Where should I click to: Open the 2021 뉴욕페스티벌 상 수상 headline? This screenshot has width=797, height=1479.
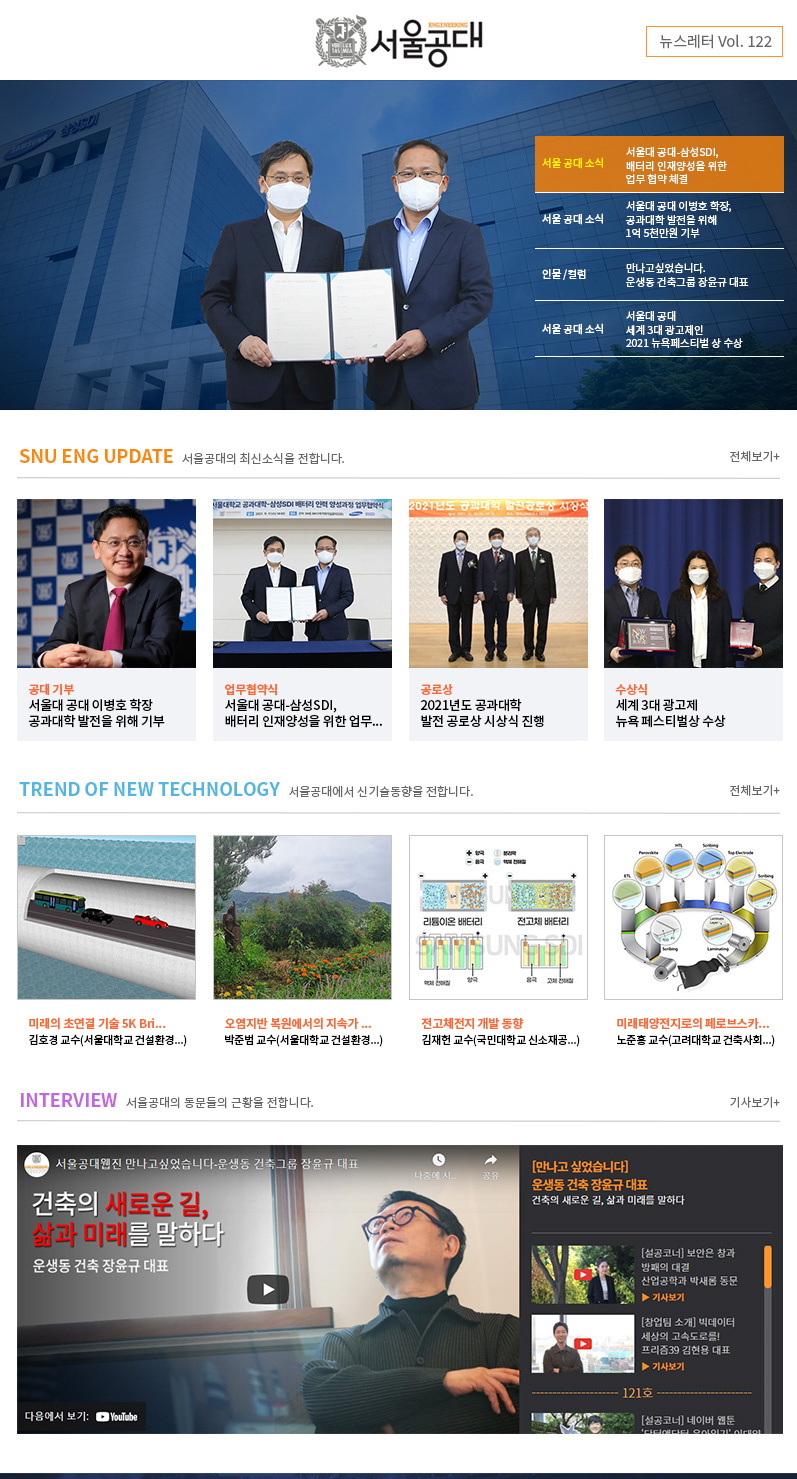(x=683, y=329)
